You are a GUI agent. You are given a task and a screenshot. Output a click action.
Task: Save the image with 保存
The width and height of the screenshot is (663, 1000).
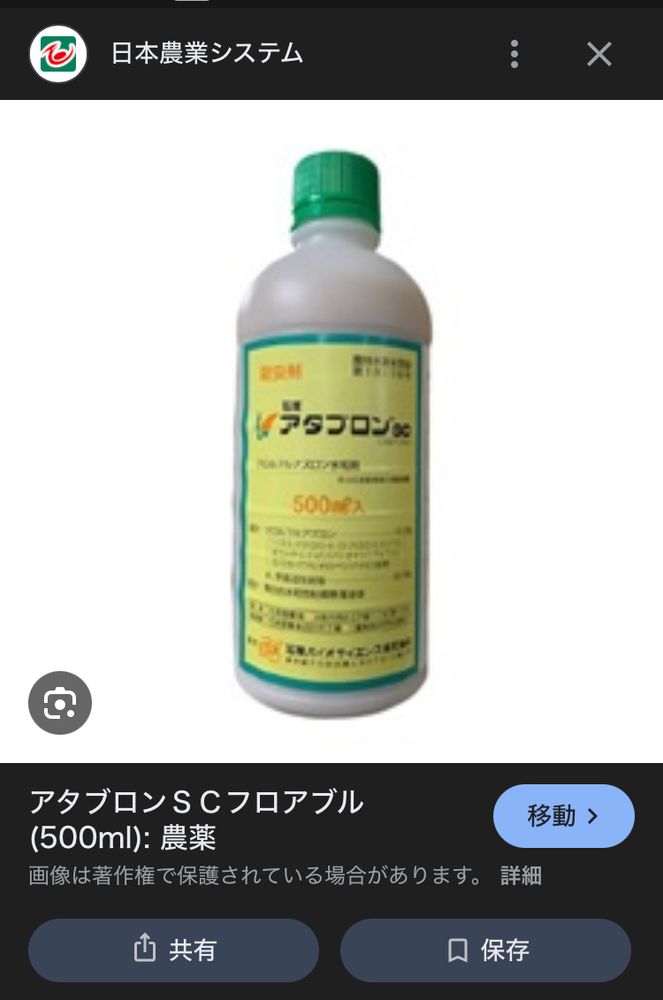point(486,950)
